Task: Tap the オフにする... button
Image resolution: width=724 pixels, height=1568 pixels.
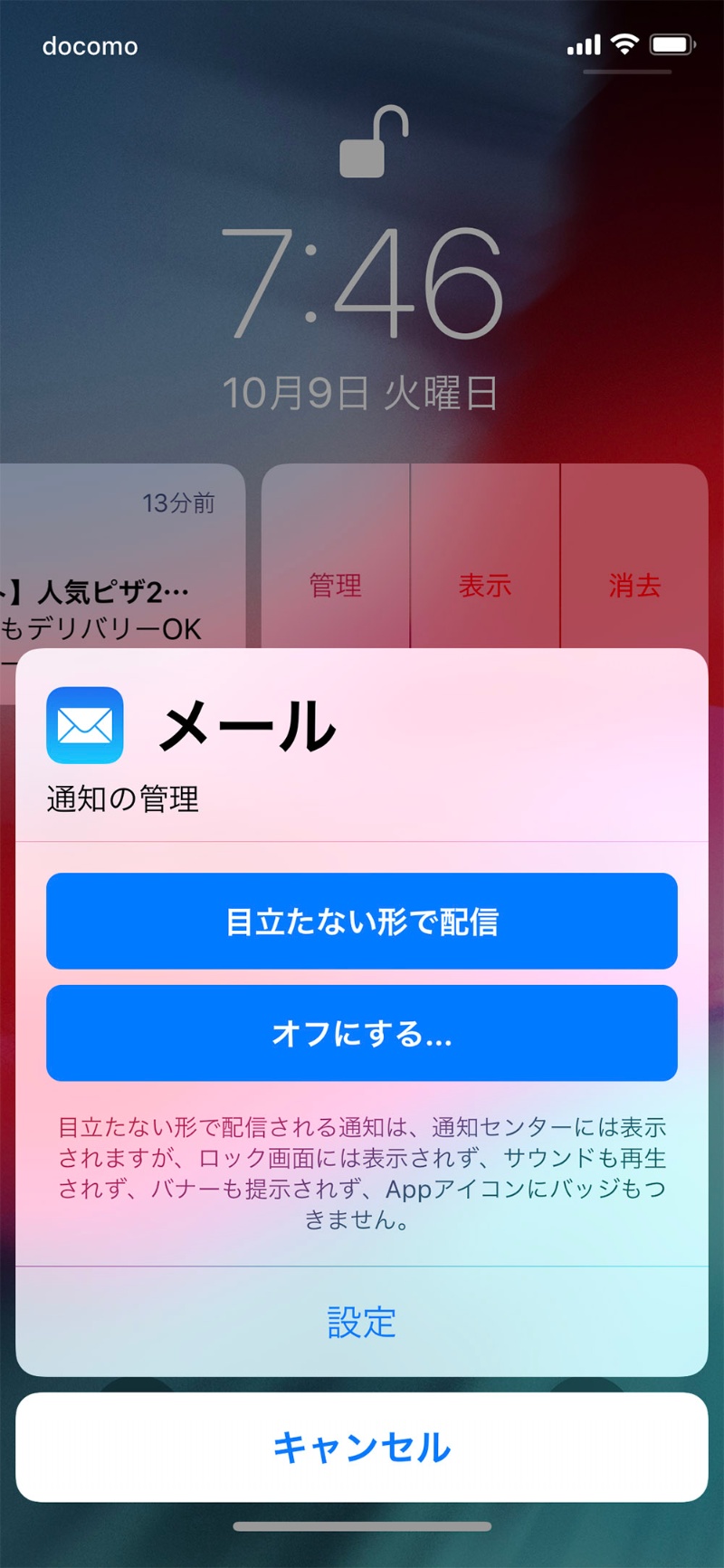Action: pos(362,1033)
